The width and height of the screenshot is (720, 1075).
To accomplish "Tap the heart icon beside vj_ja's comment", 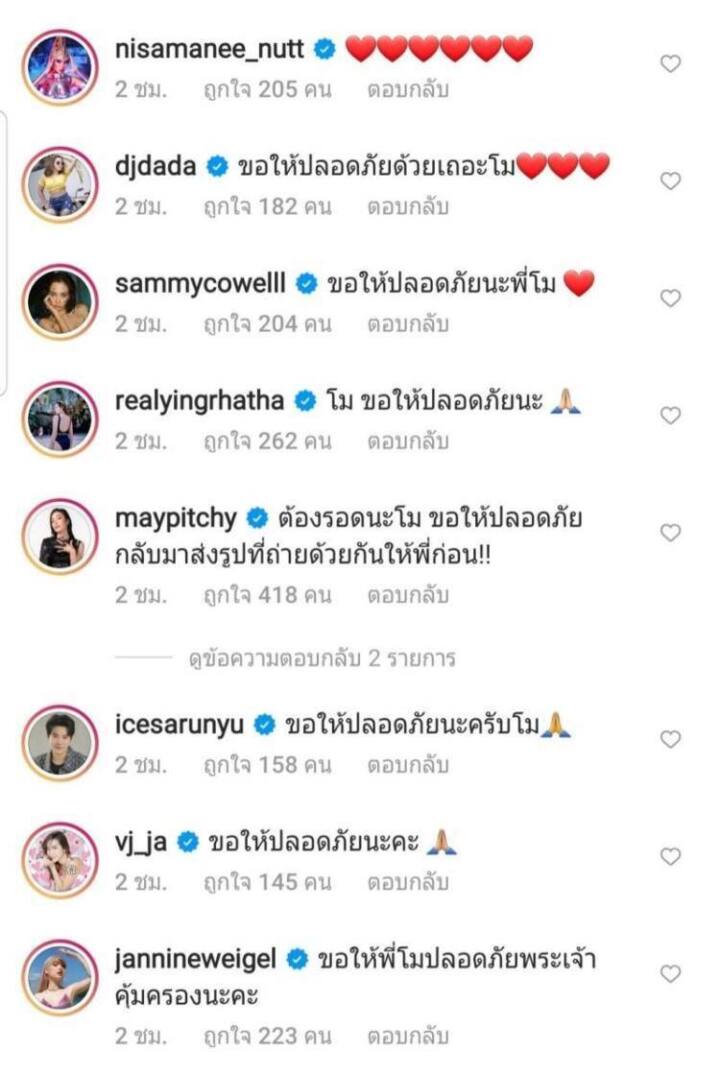I will point(671,856).
